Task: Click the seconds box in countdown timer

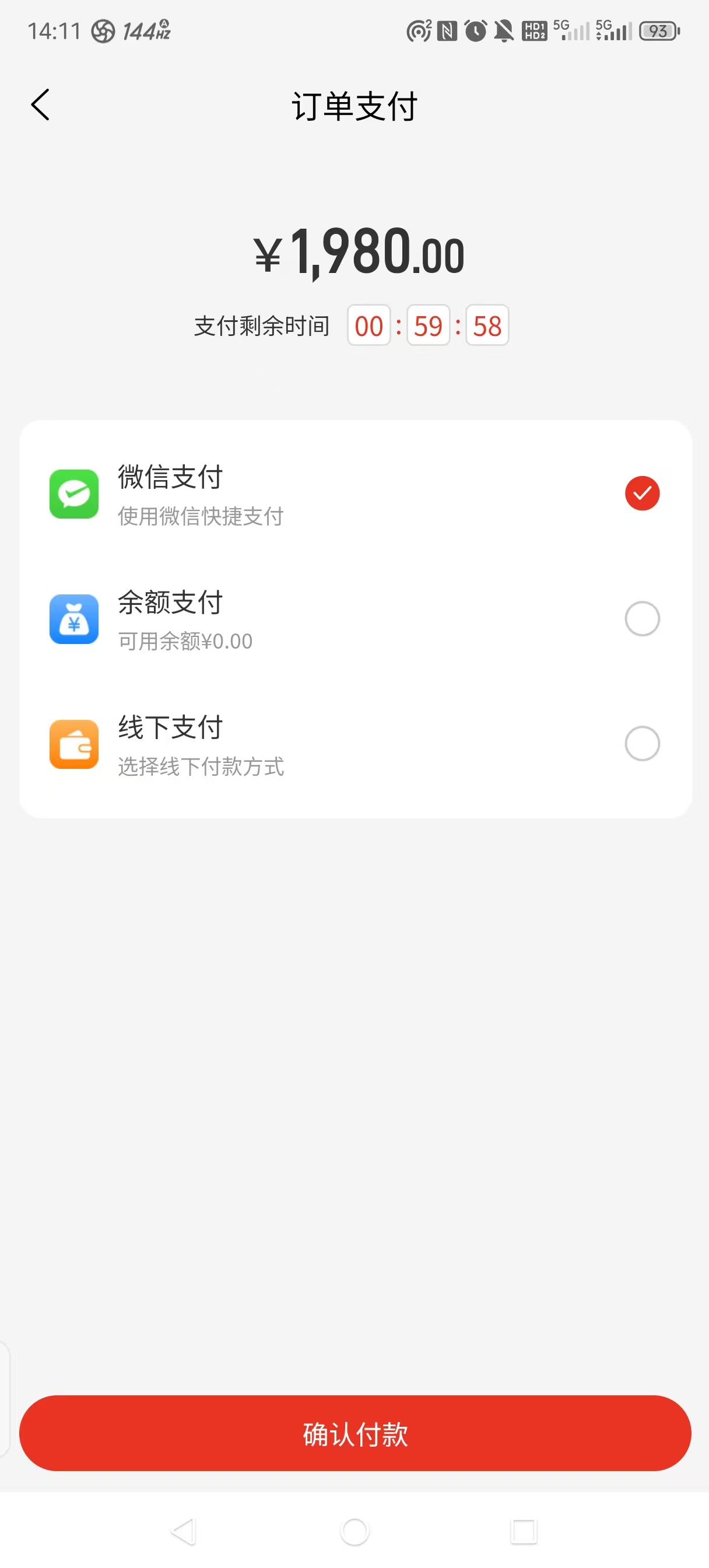Action: point(486,326)
